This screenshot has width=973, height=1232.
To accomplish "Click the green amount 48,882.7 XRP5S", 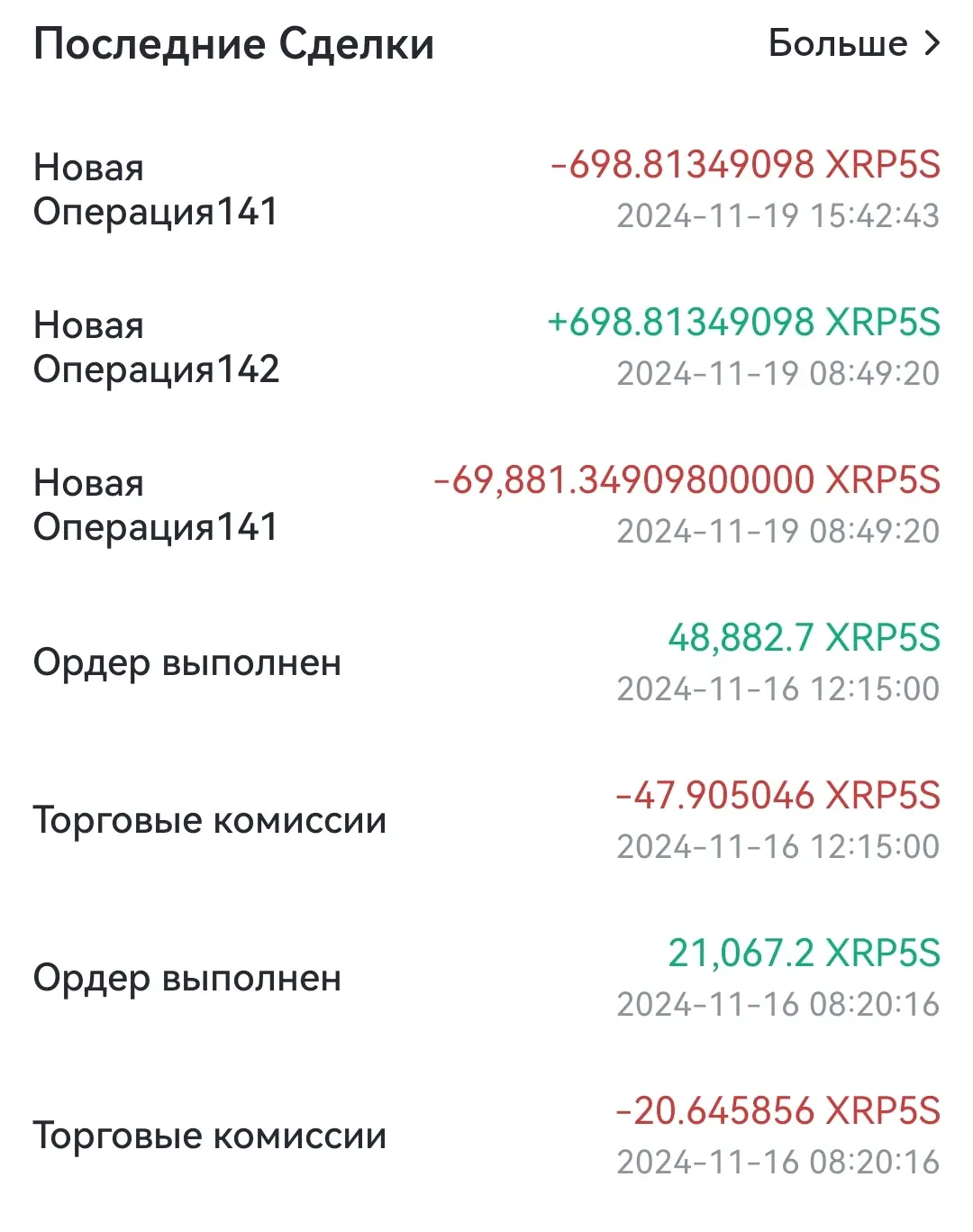I will pyautogui.click(x=805, y=638).
